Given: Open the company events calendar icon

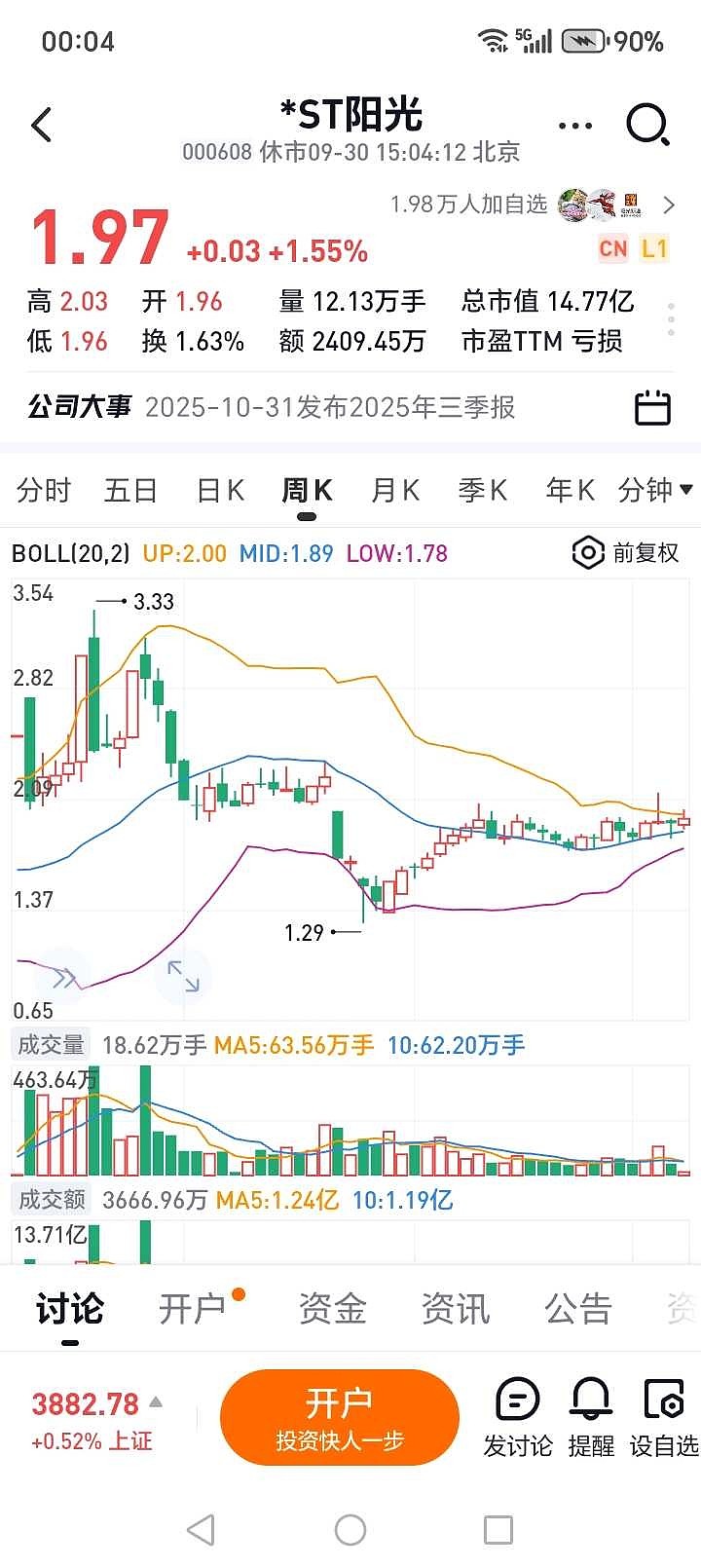Looking at the screenshot, I should tap(652, 407).
